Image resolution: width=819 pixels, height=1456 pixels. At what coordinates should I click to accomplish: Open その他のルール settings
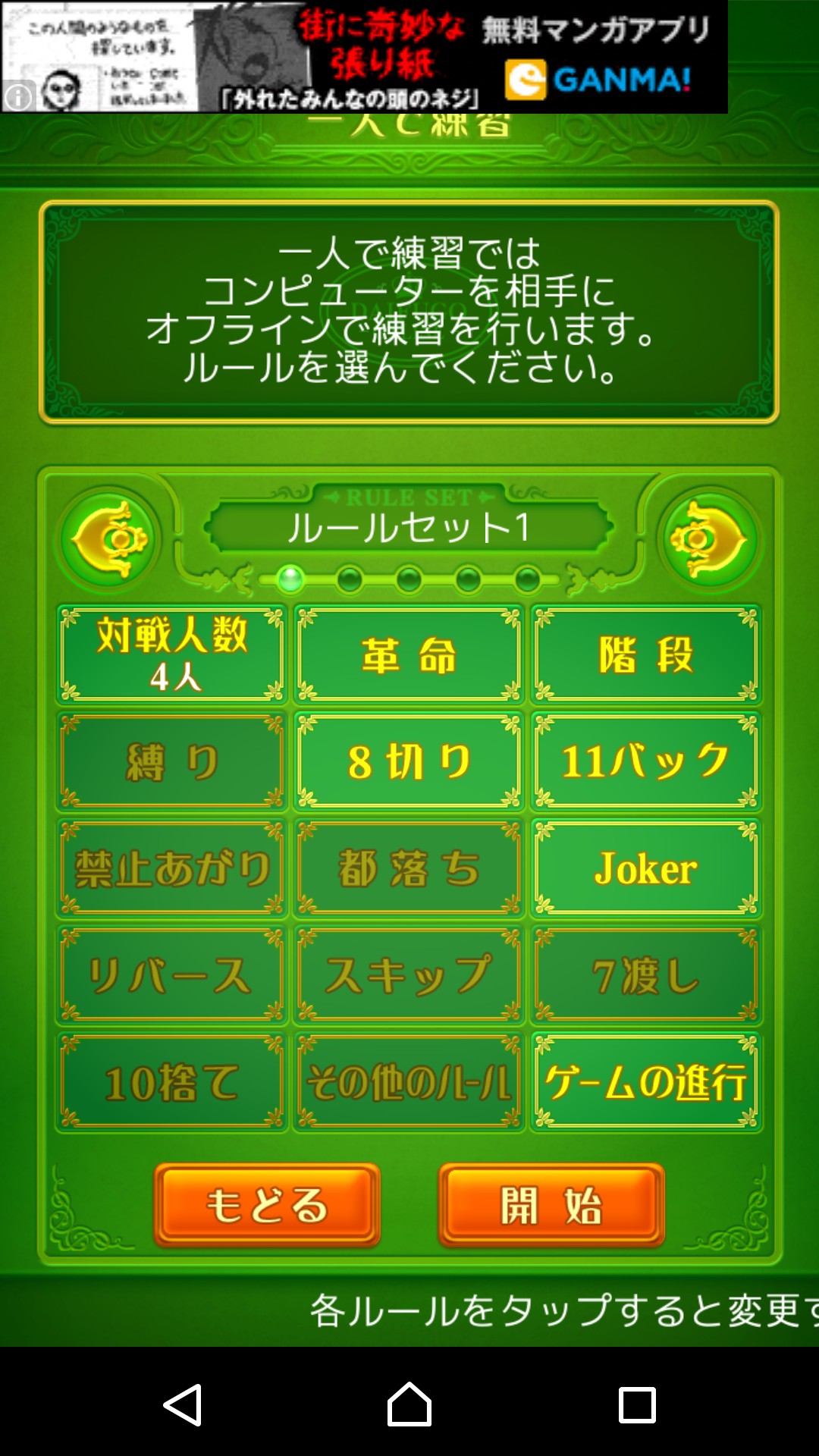coord(409,1082)
